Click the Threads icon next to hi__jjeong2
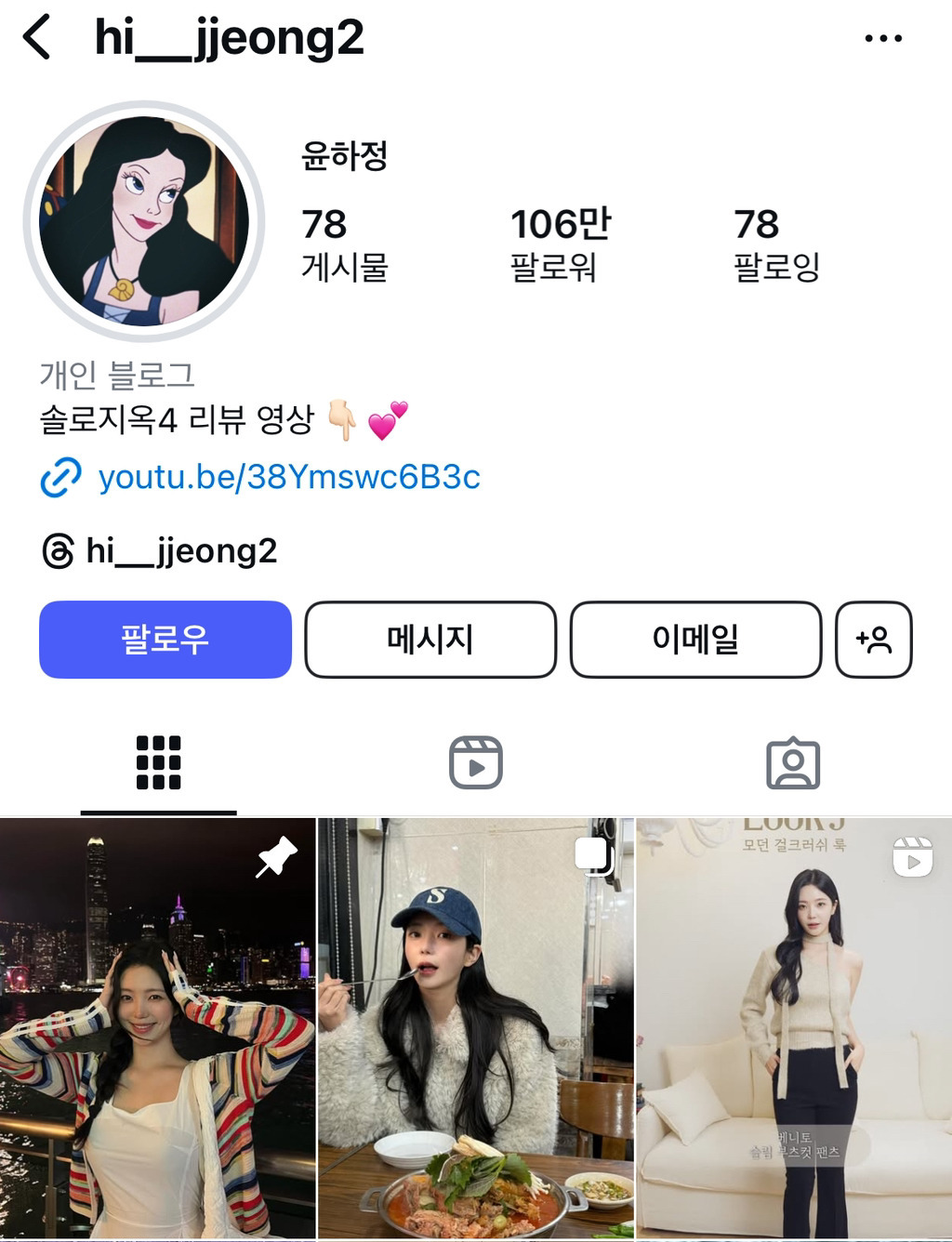The height and width of the screenshot is (1242, 952). (57, 550)
